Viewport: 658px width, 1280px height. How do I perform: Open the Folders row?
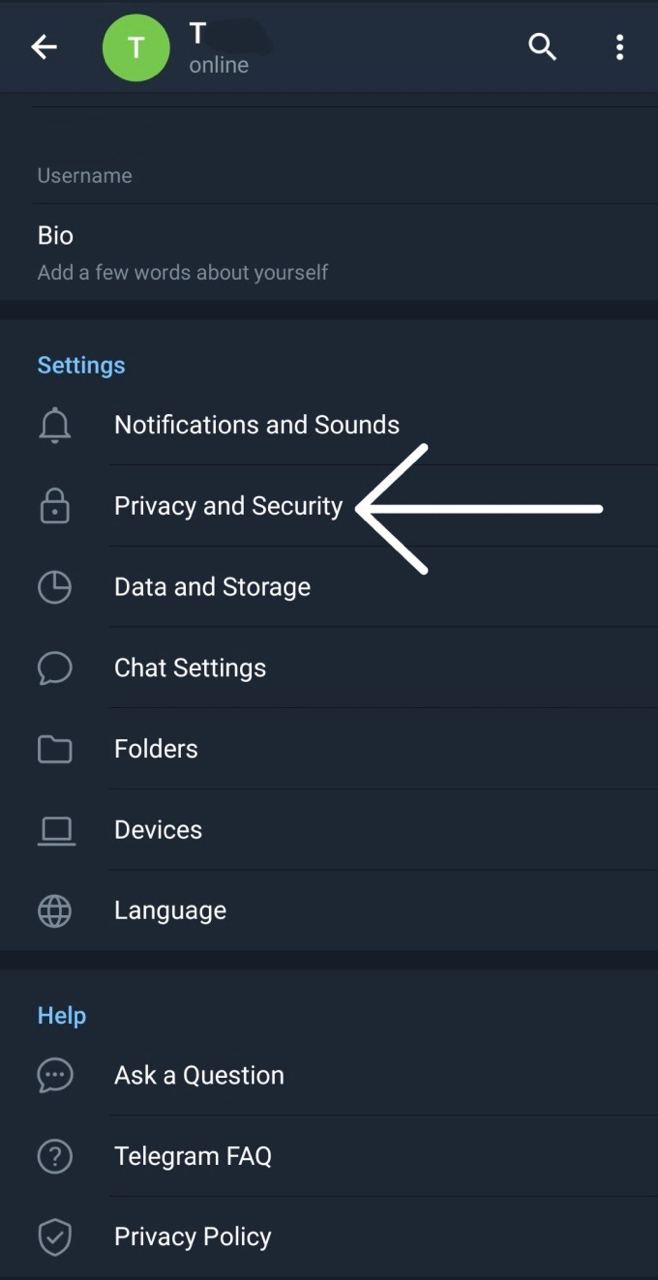pos(329,749)
